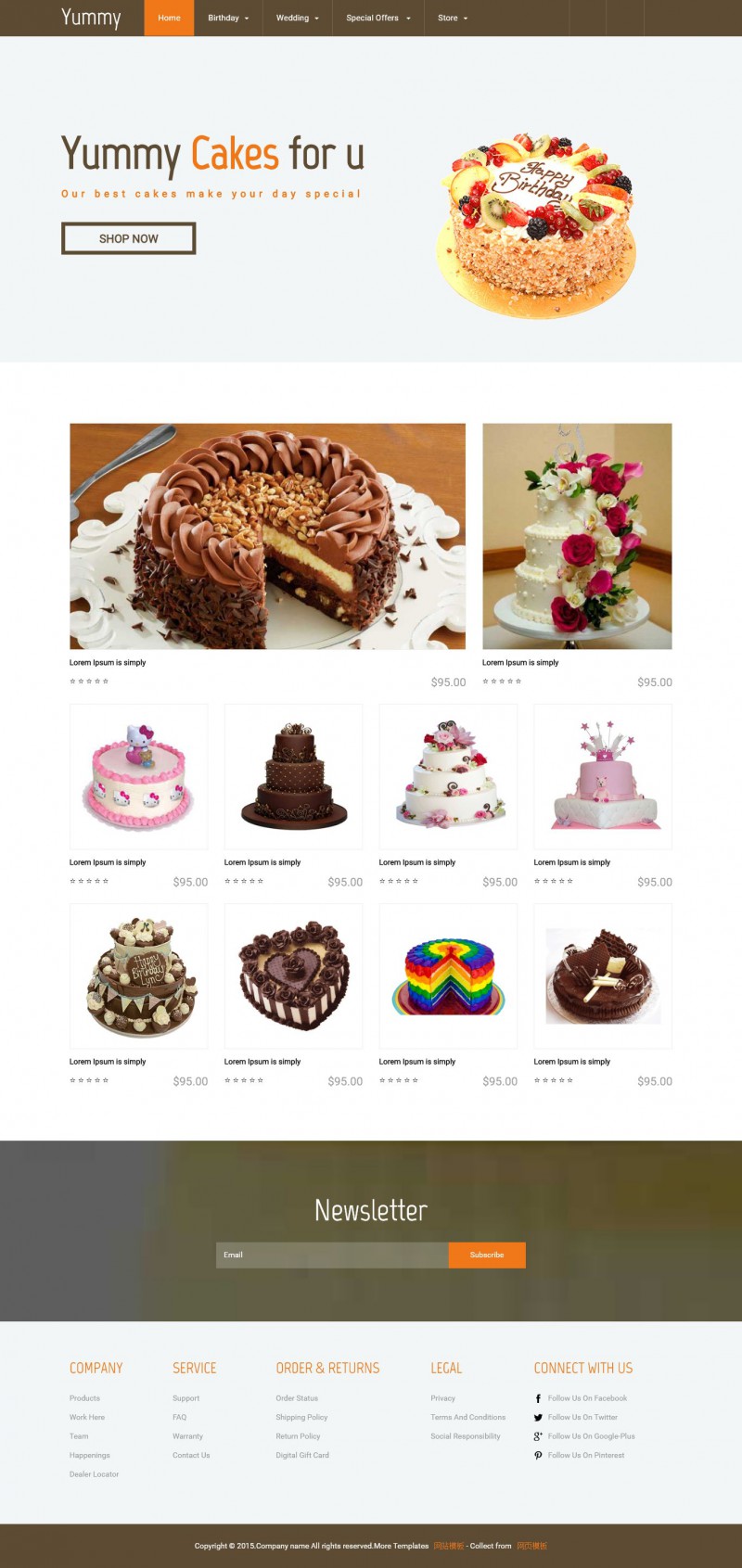Tap the SHOP NOW button
The height and width of the screenshot is (1568, 742).
(x=129, y=238)
